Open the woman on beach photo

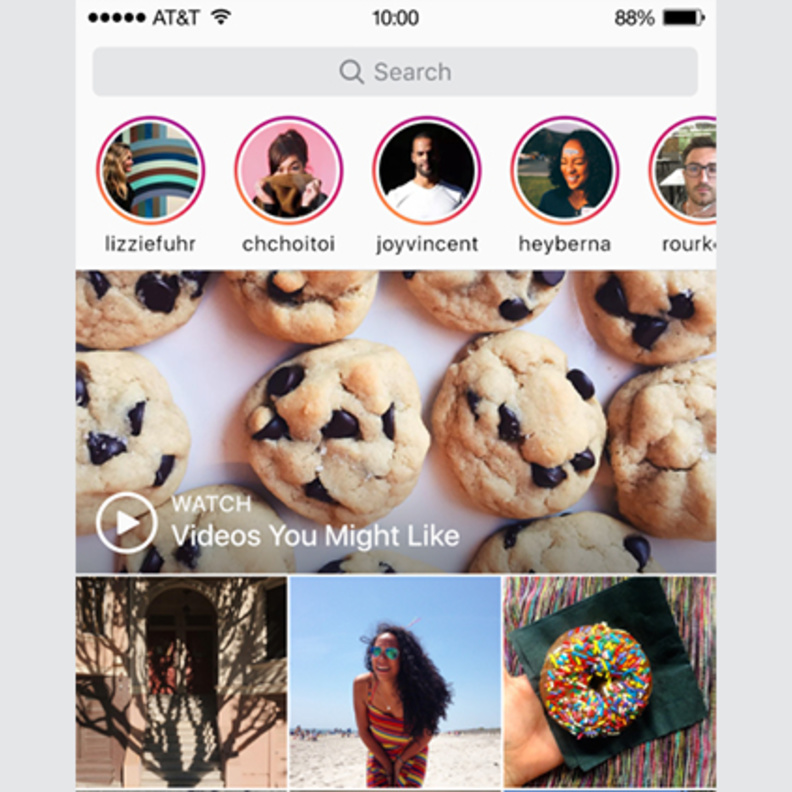coord(396,681)
